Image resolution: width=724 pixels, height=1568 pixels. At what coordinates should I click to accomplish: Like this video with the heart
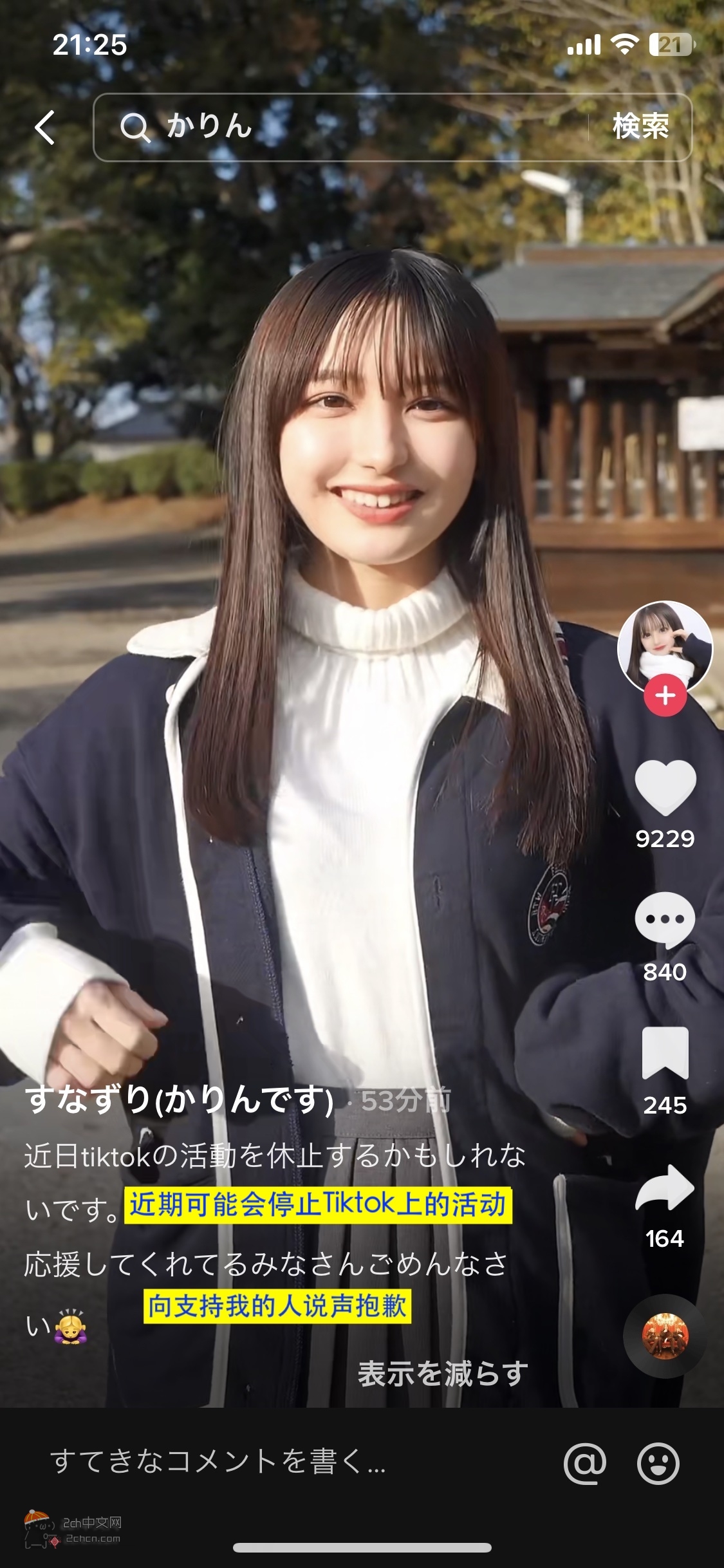pos(665,787)
